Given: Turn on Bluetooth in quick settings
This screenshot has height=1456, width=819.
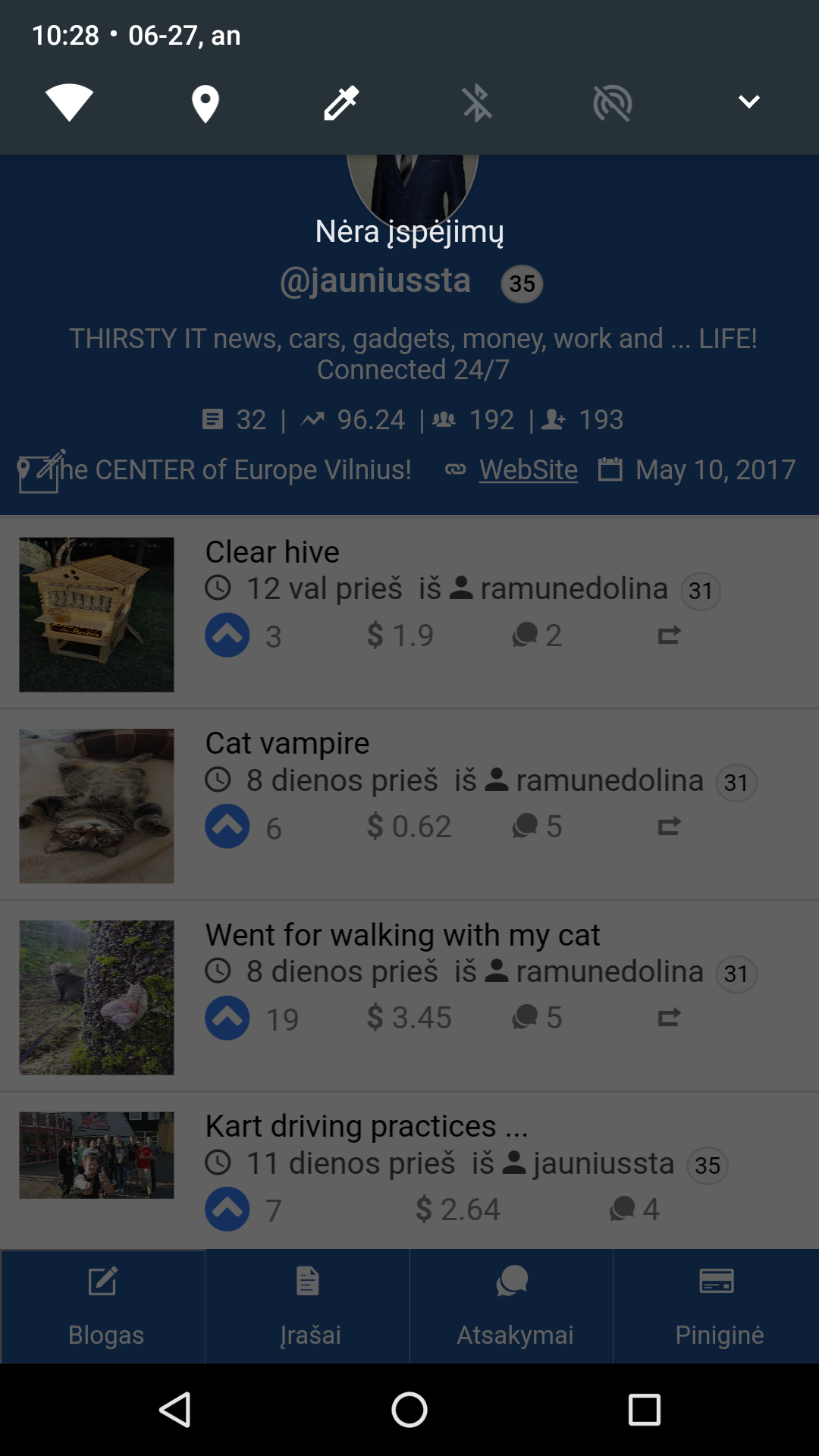Looking at the screenshot, I should [477, 103].
